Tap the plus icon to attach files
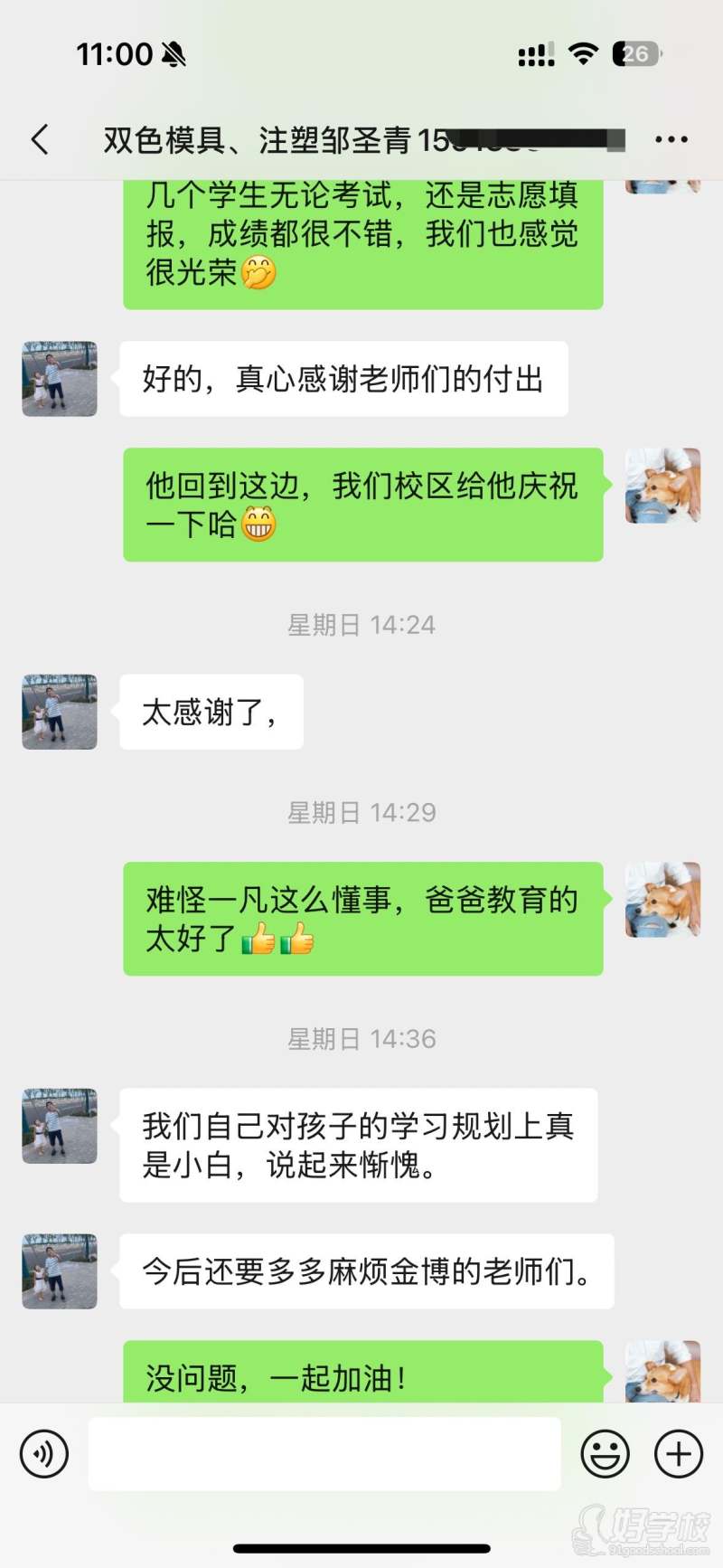 point(676,1453)
